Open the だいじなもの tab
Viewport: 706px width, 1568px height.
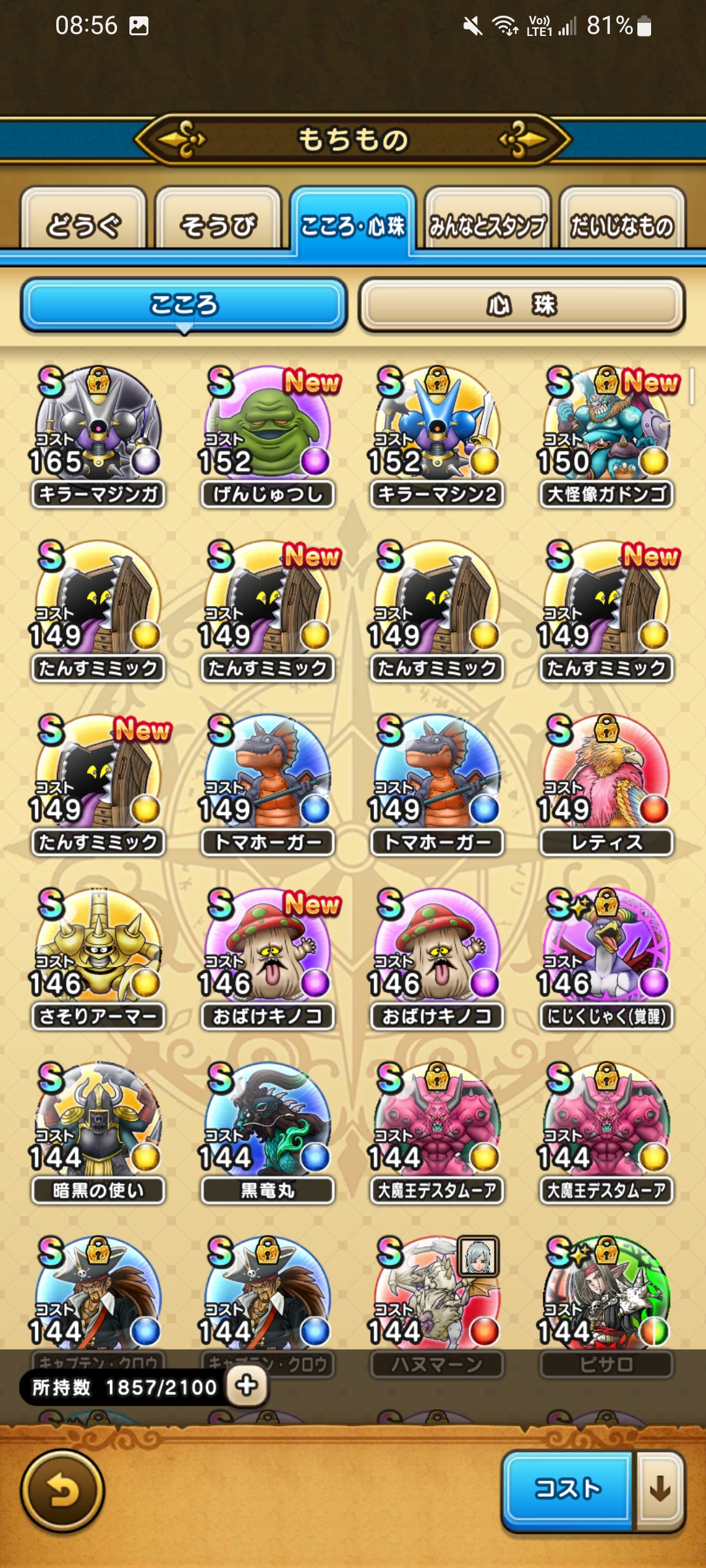(622, 224)
